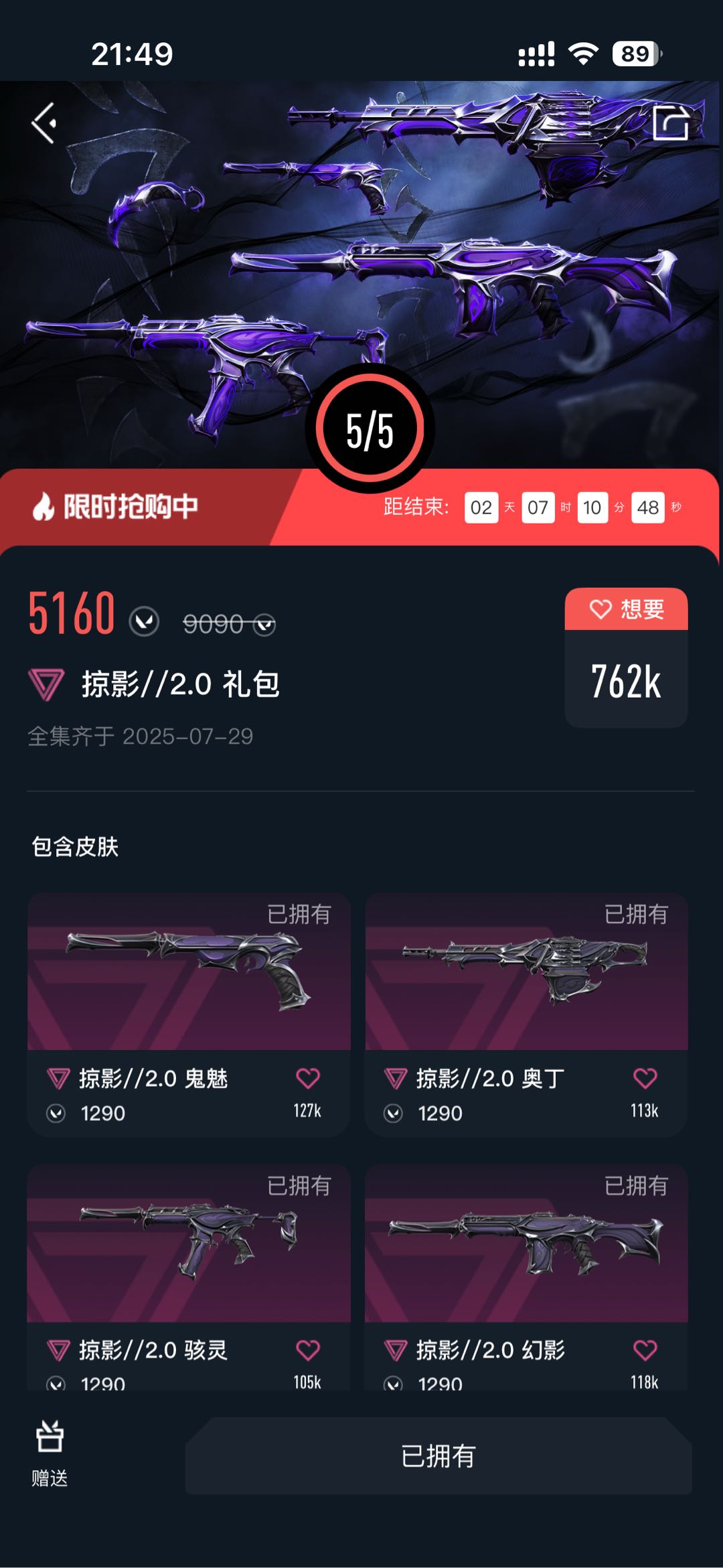
Task: Like the 掠影//2.0 奥丁 skin heart
Action: click(x=645, y=1079)
